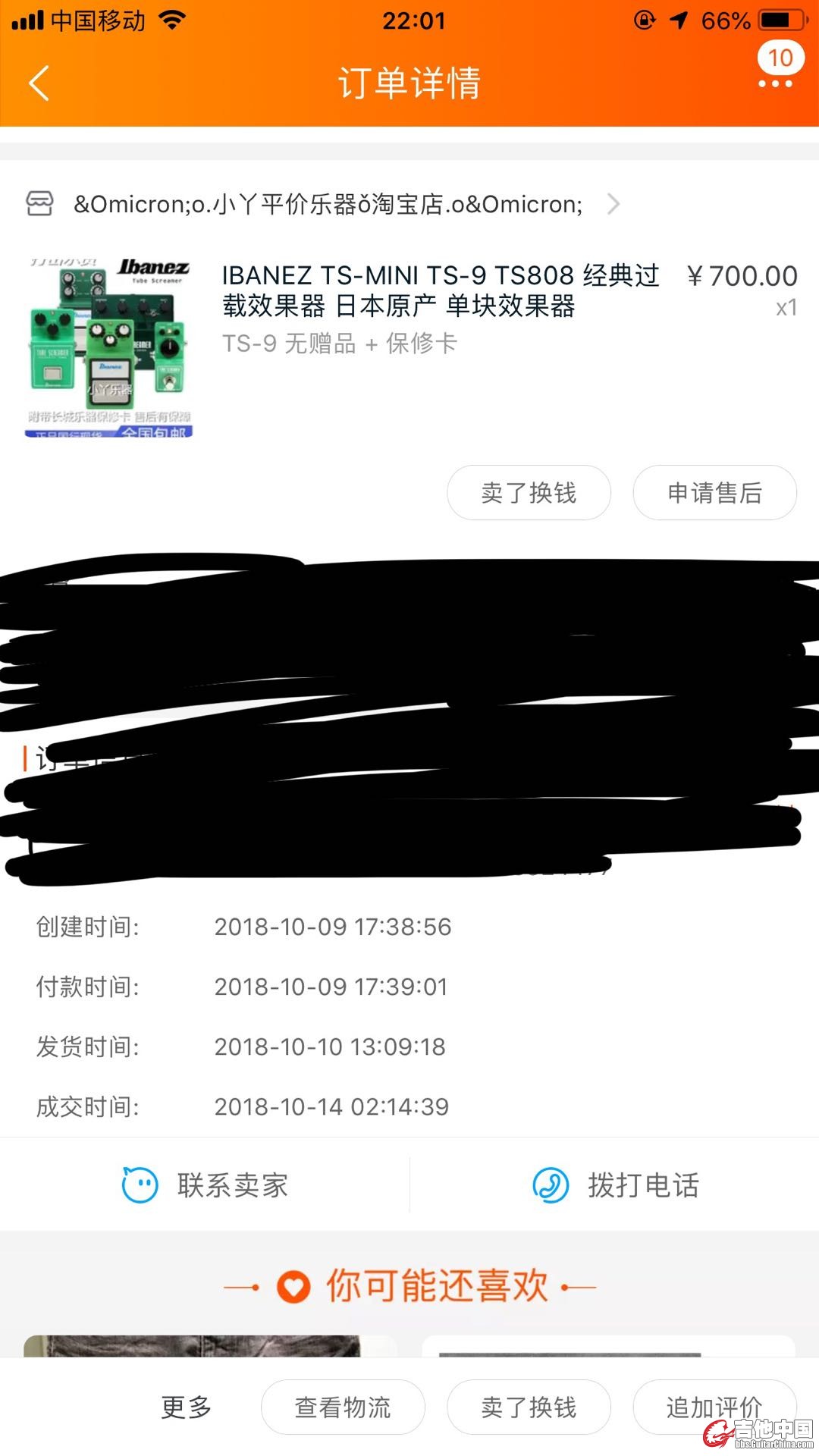
Task: Call the seller with 拨打电话
Action: pyautogui.click(x=616, y=1185)
